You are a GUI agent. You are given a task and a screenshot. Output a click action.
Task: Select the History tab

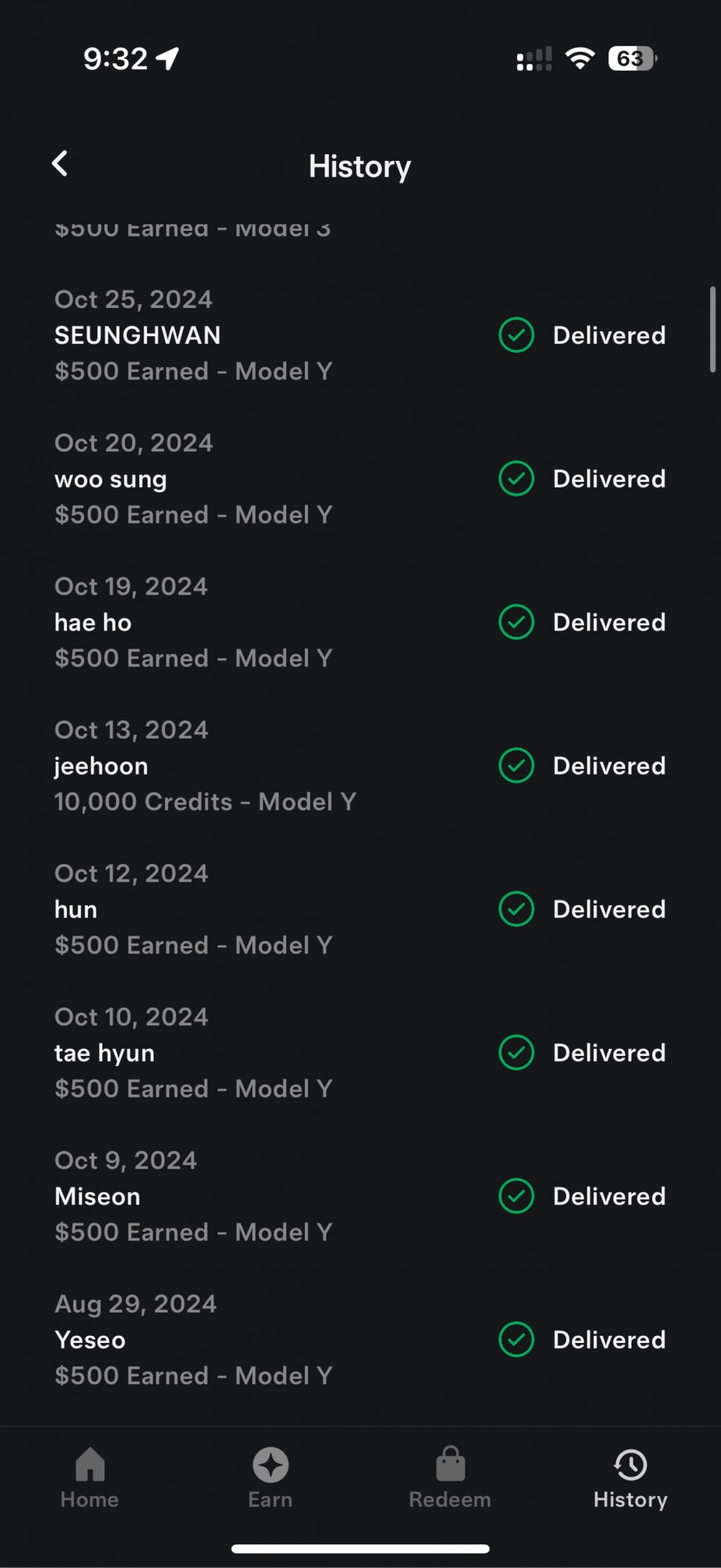pyautogui.click(x=630, y=1478)
